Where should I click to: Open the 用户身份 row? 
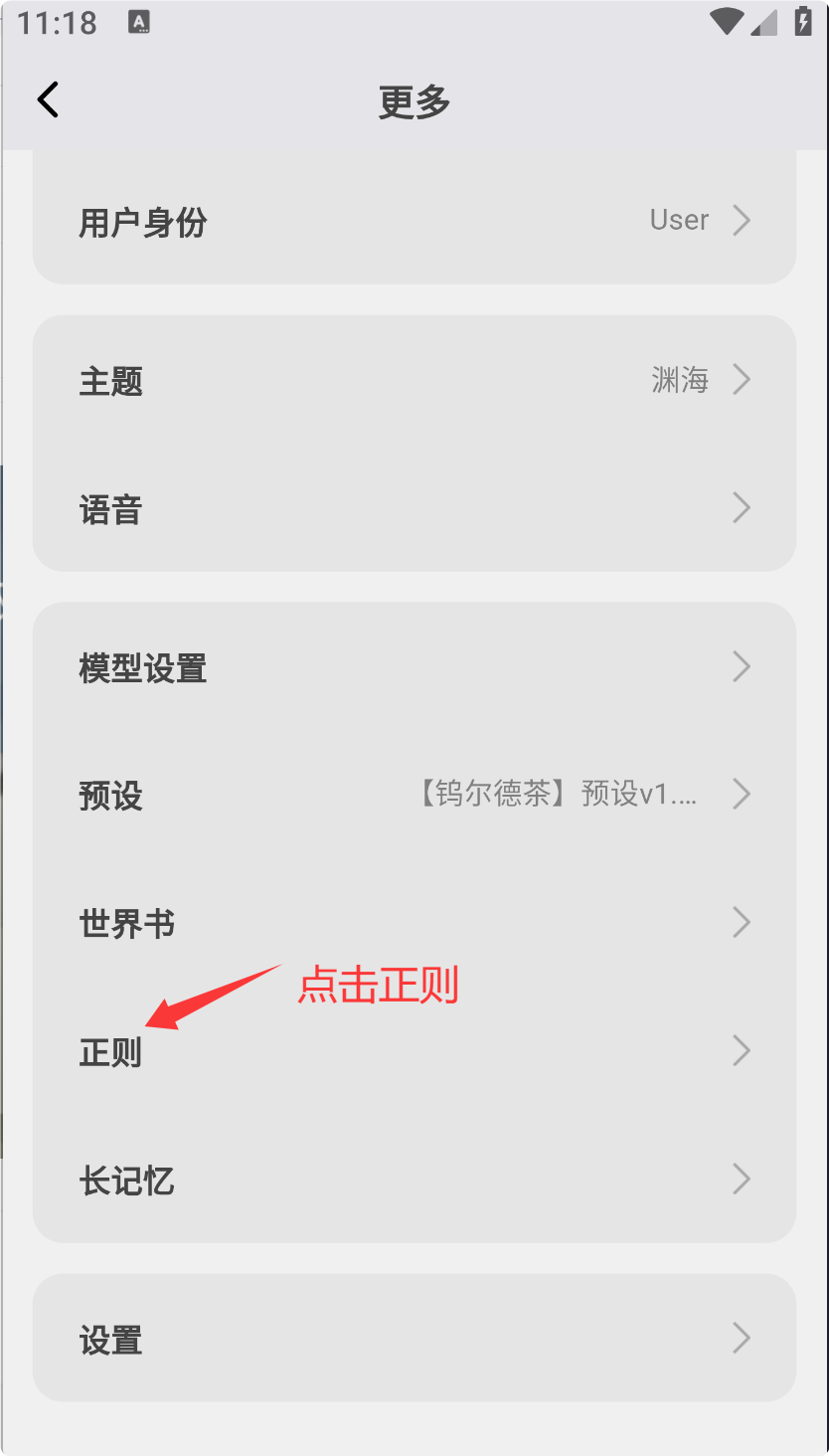point(414,221)
